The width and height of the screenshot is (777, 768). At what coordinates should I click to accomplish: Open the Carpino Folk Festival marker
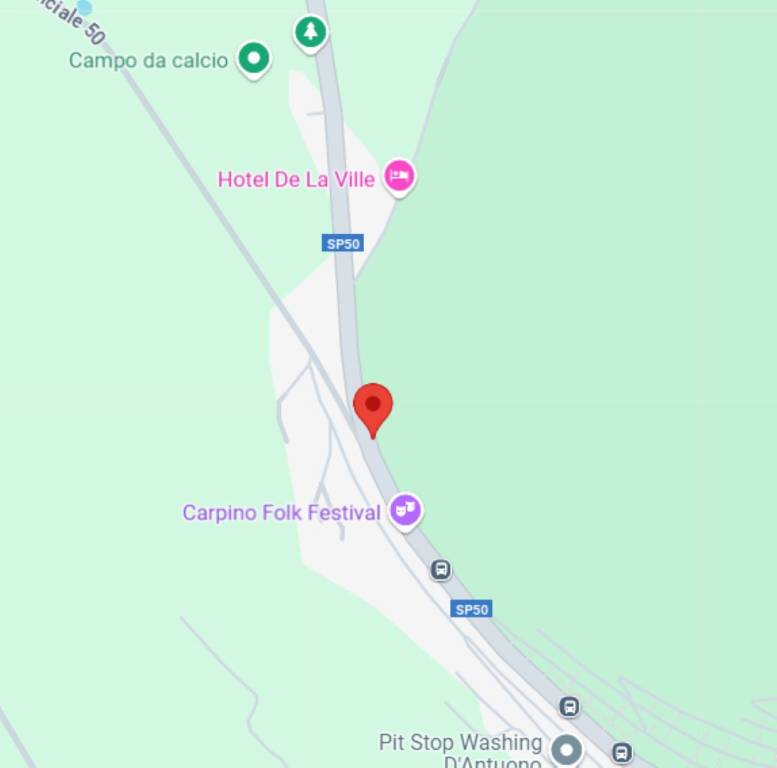tap(405, 511)
